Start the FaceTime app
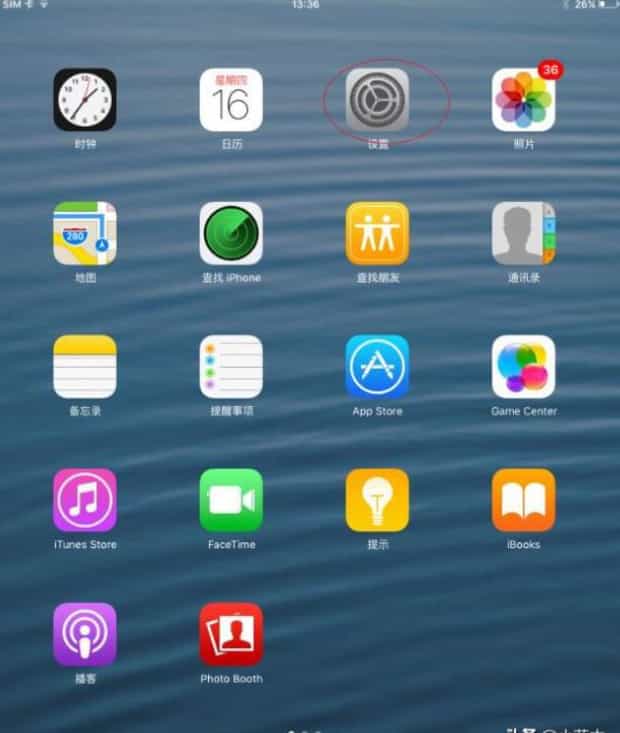The width and height of the screenshot is (620, 733). pos(231,500)
